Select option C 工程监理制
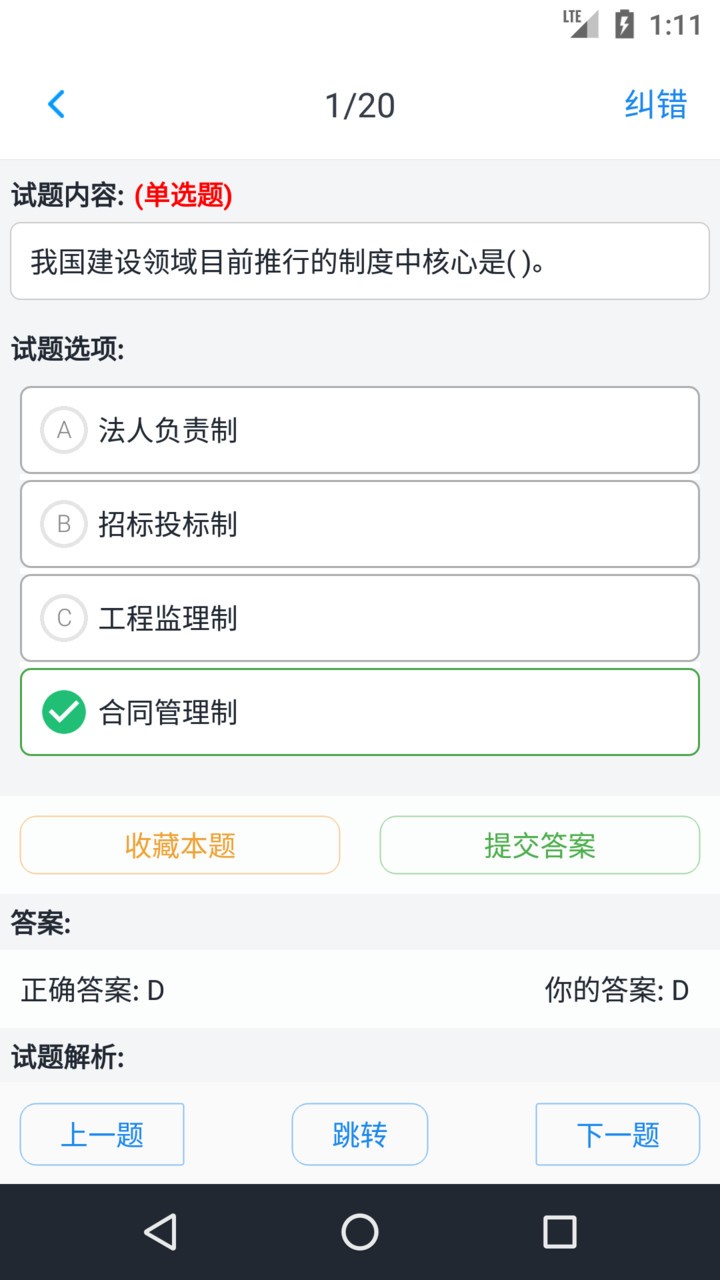This screenshot has width=720, height=1280. (x=360, y=618)
